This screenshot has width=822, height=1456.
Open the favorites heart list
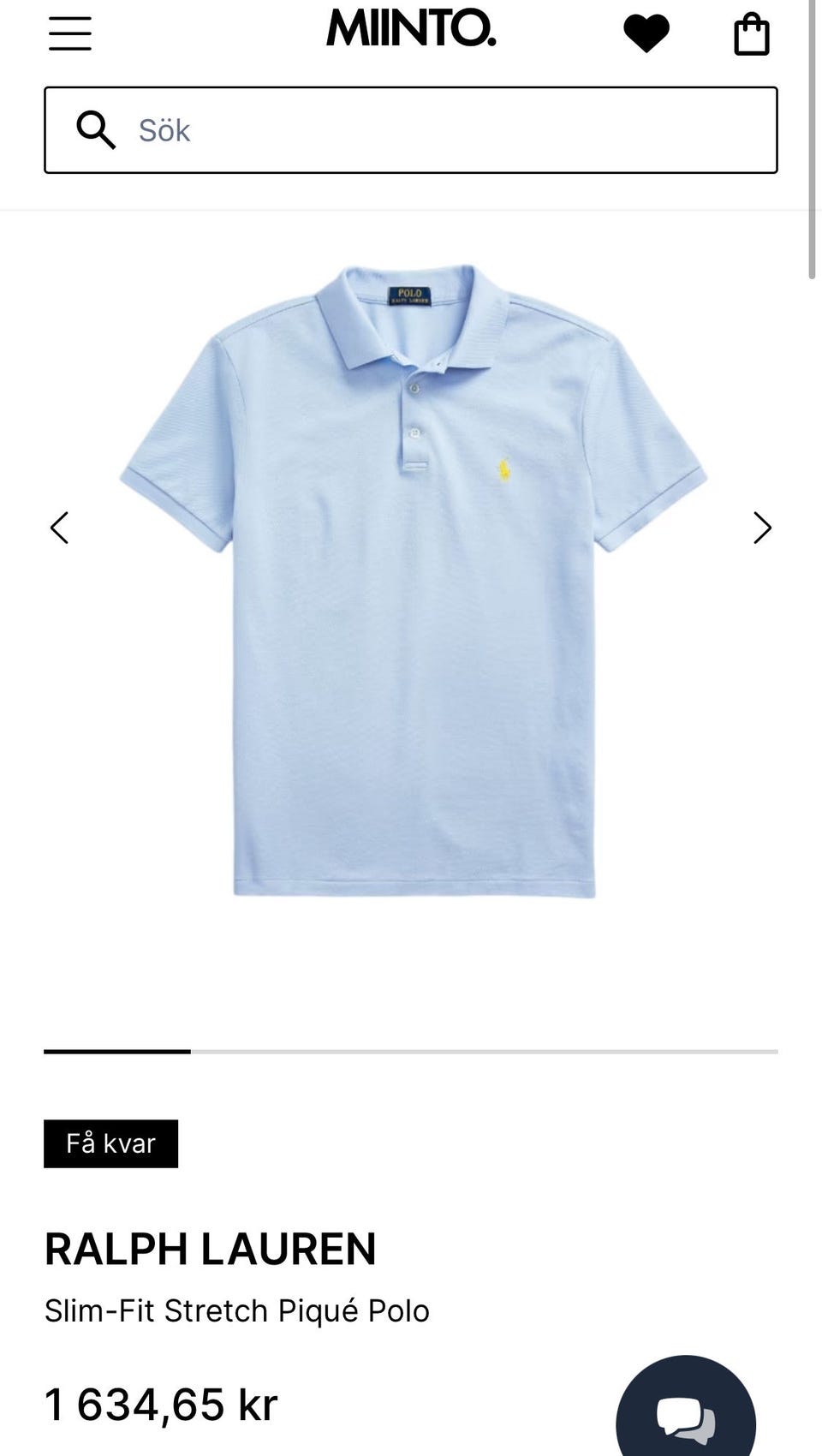(x=646, y=34)
